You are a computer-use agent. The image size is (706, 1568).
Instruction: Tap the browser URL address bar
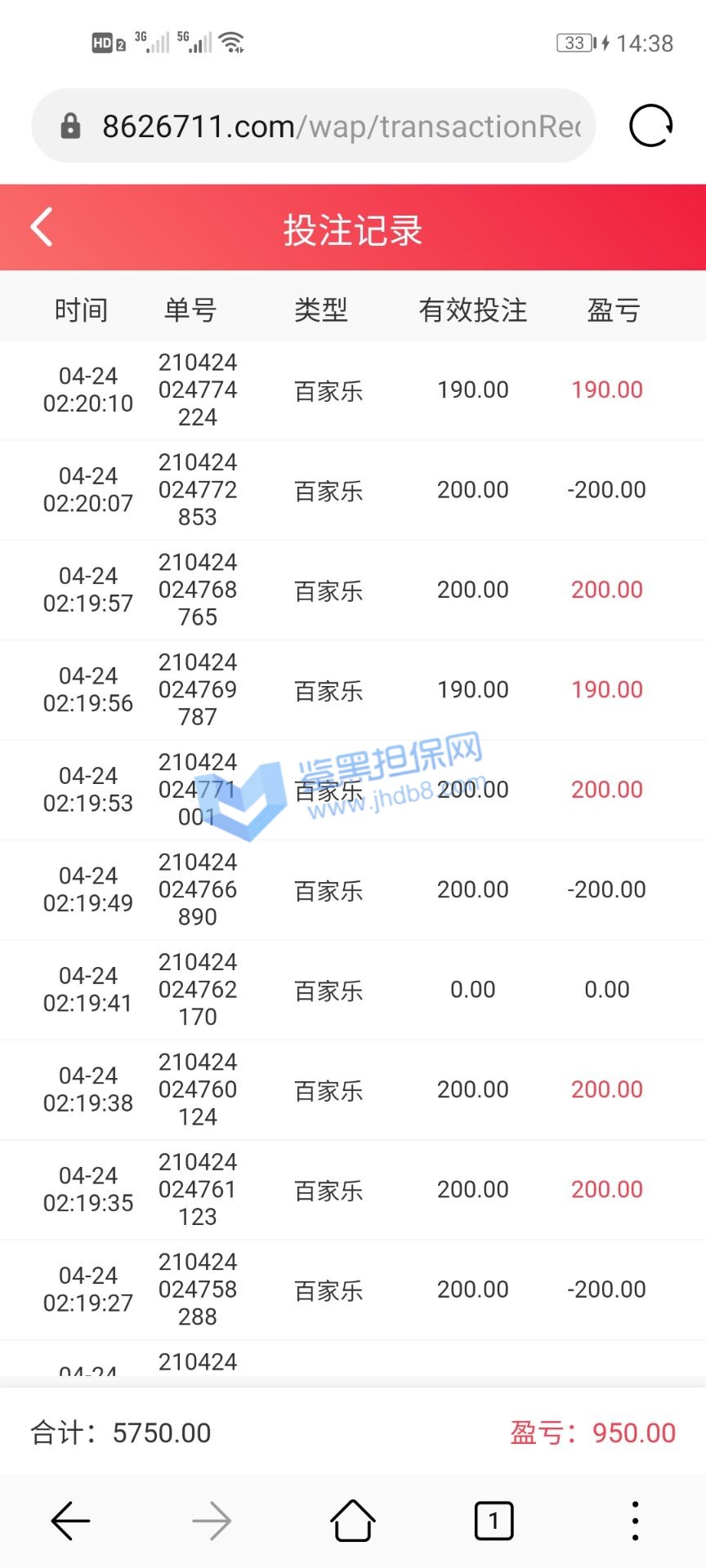pos(327,127)
